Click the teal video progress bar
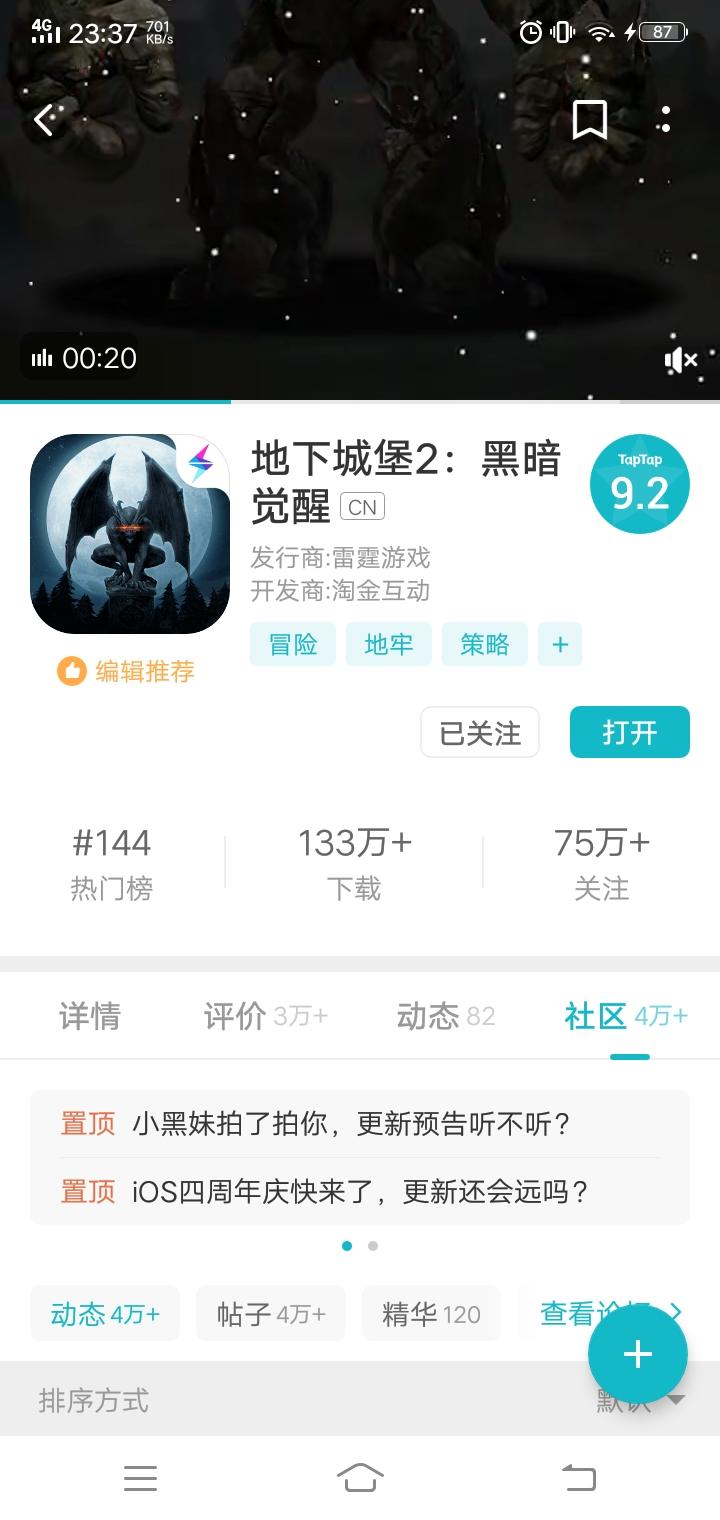The height and width of the screenshot is (1520, 720). coord(115,399)
